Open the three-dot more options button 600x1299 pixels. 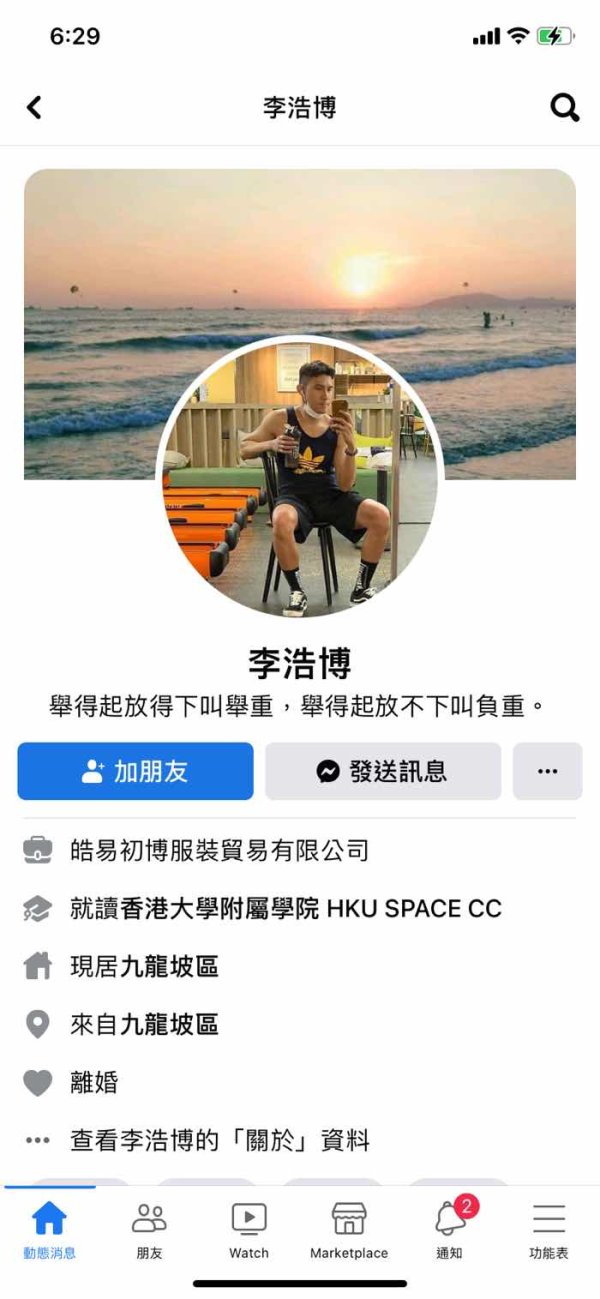click(x=547, y=771)
